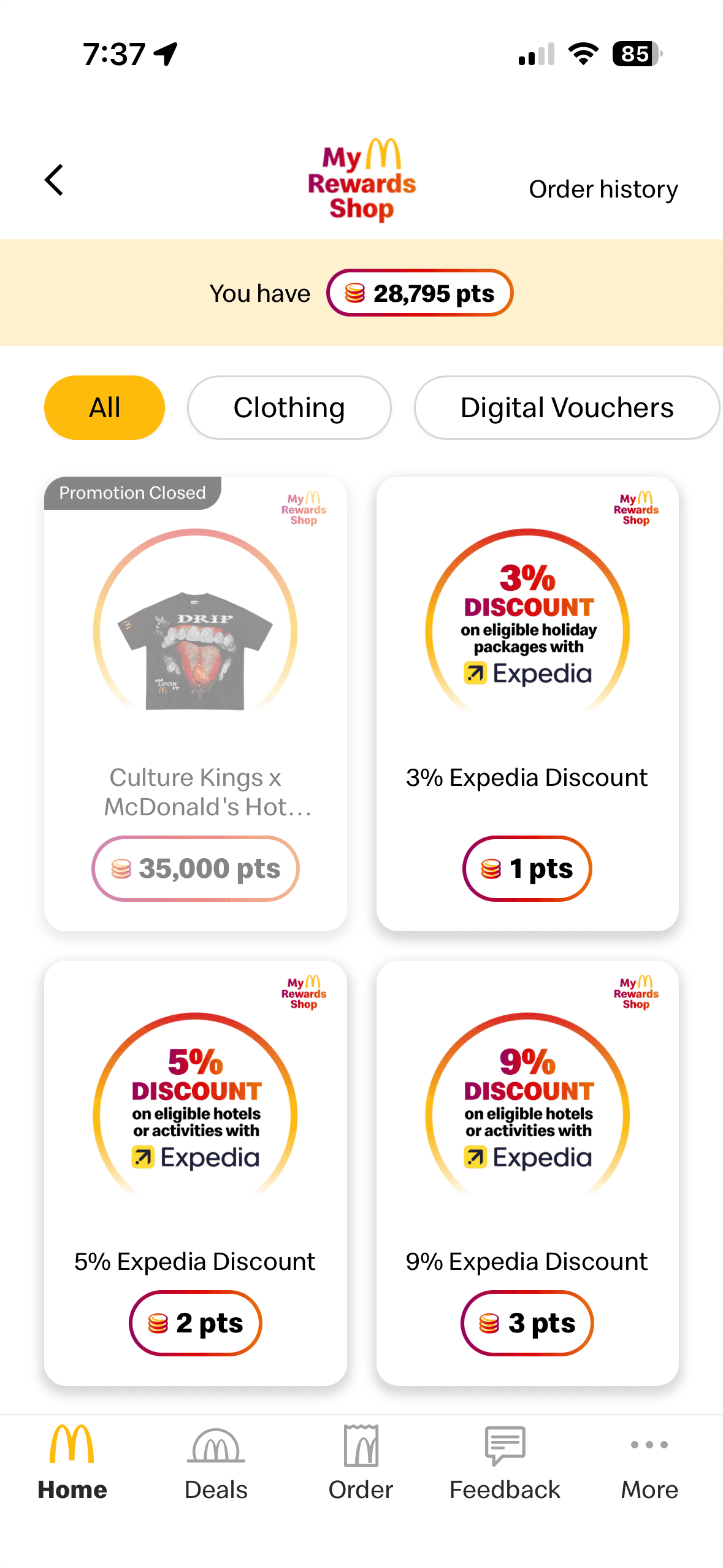Open Order history
The image size is (723, 1568).
point(603,188)
